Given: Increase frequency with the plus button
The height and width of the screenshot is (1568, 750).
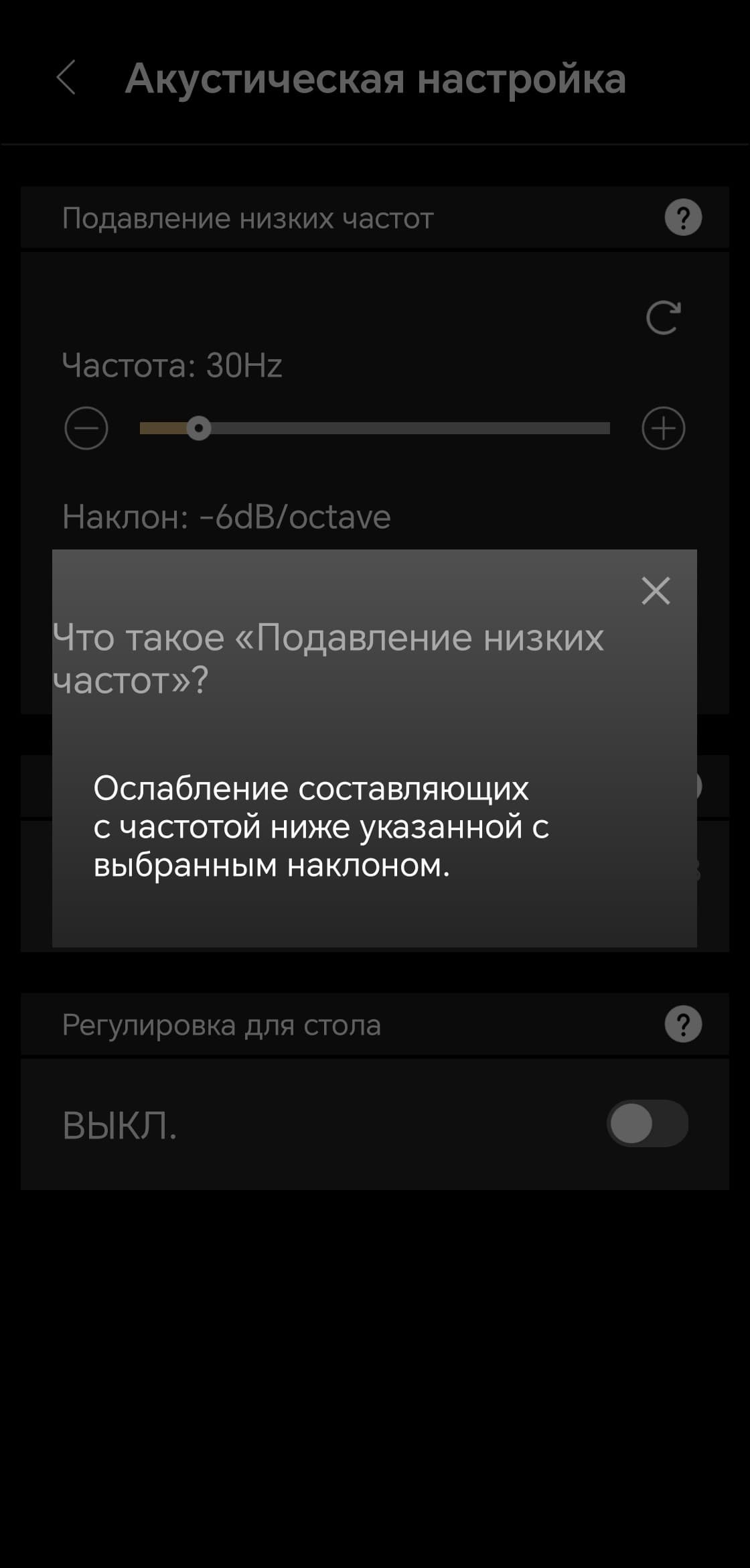Looking at the screenshot, I should coord(663,428).
